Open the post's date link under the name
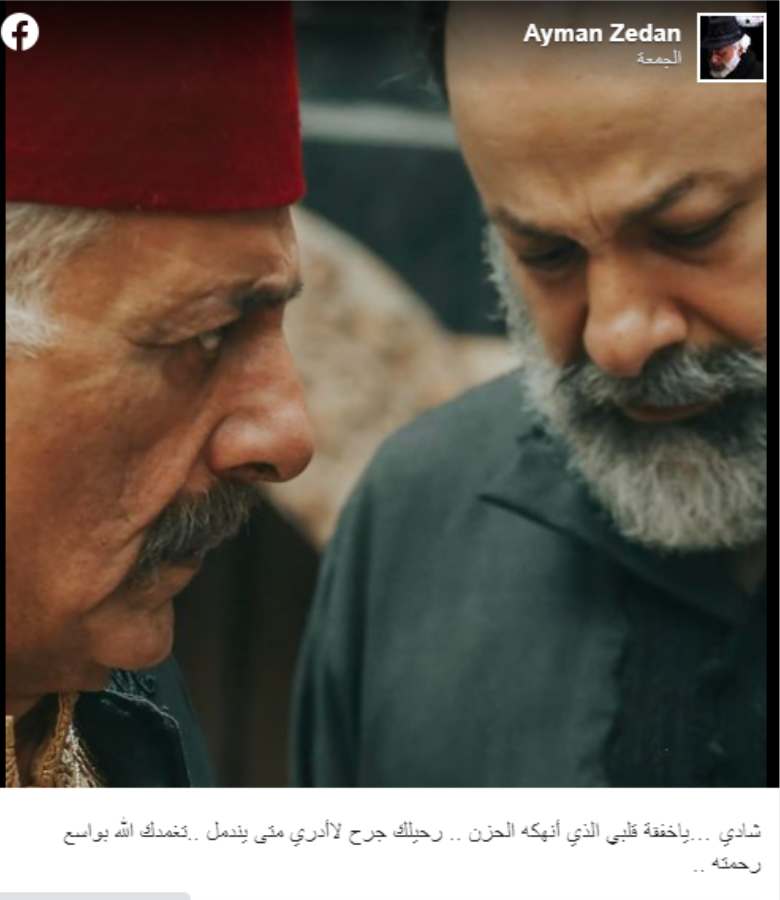780x900 pixels. click(x=659, y=59)
